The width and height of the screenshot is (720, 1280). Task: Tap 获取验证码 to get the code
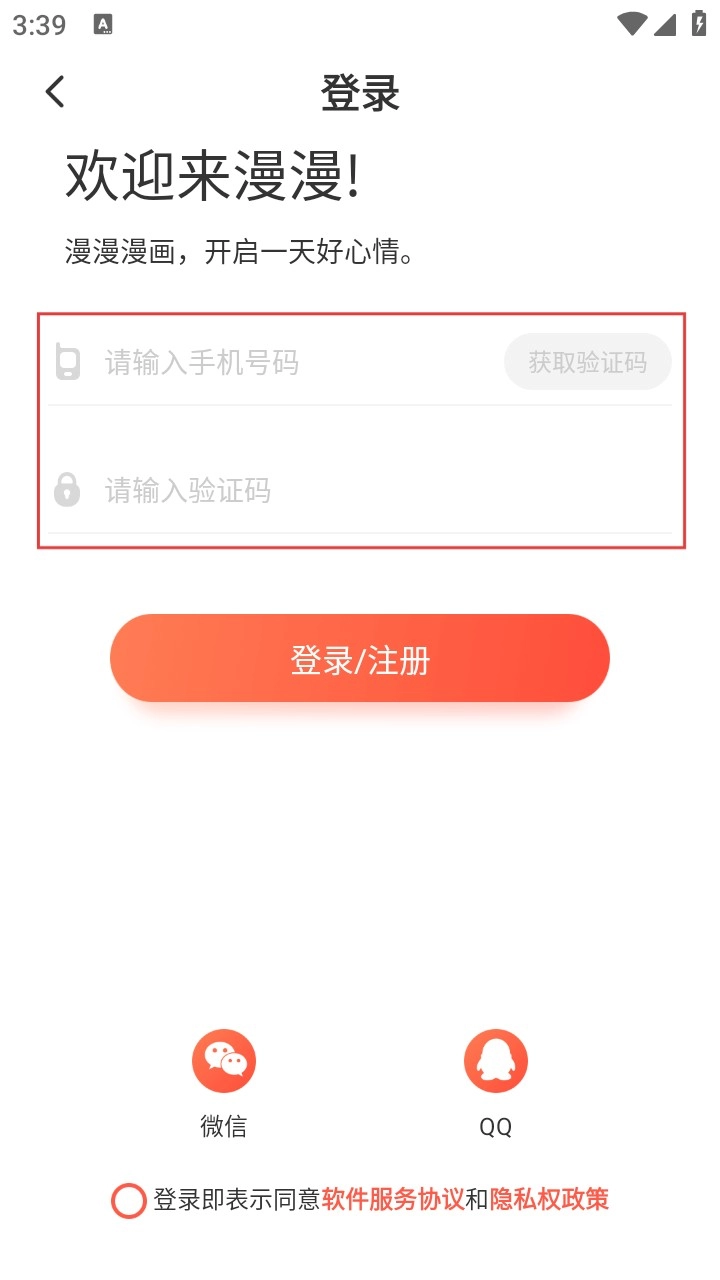click(587, 362)
